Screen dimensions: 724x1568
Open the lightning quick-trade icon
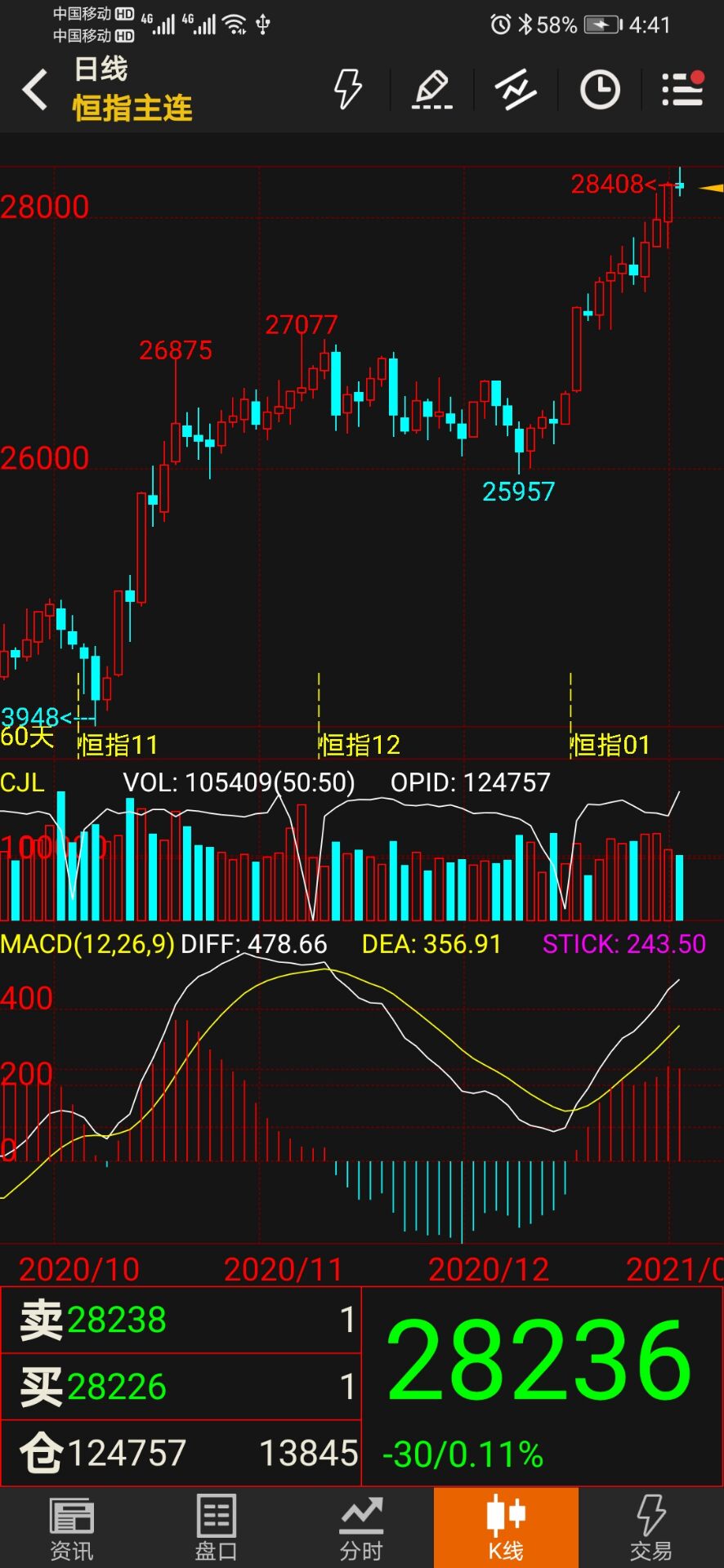tap(348, 89)
